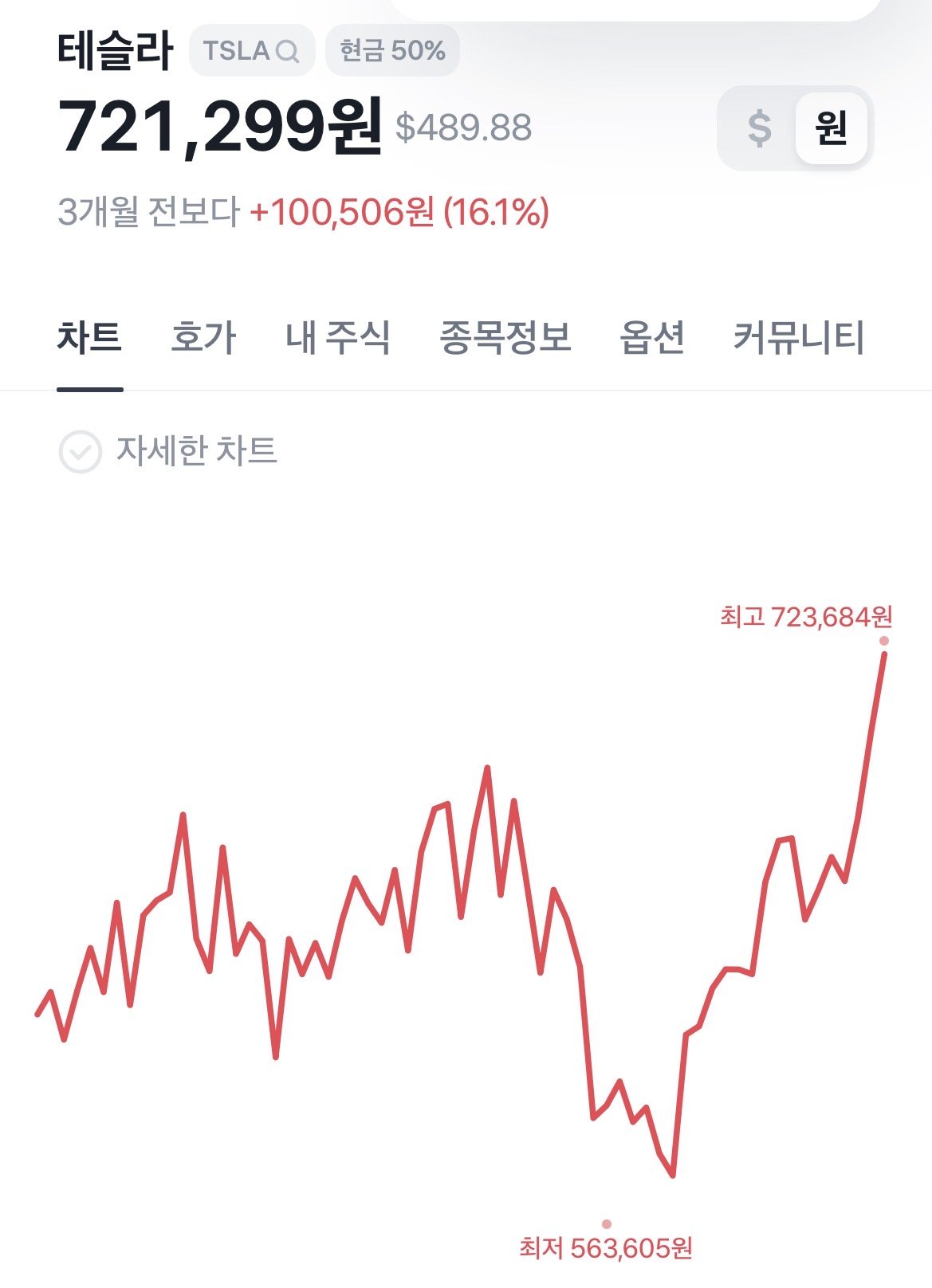The image size is (932, 1288).
Task: Select the 원 currency option
Action: 831,128
